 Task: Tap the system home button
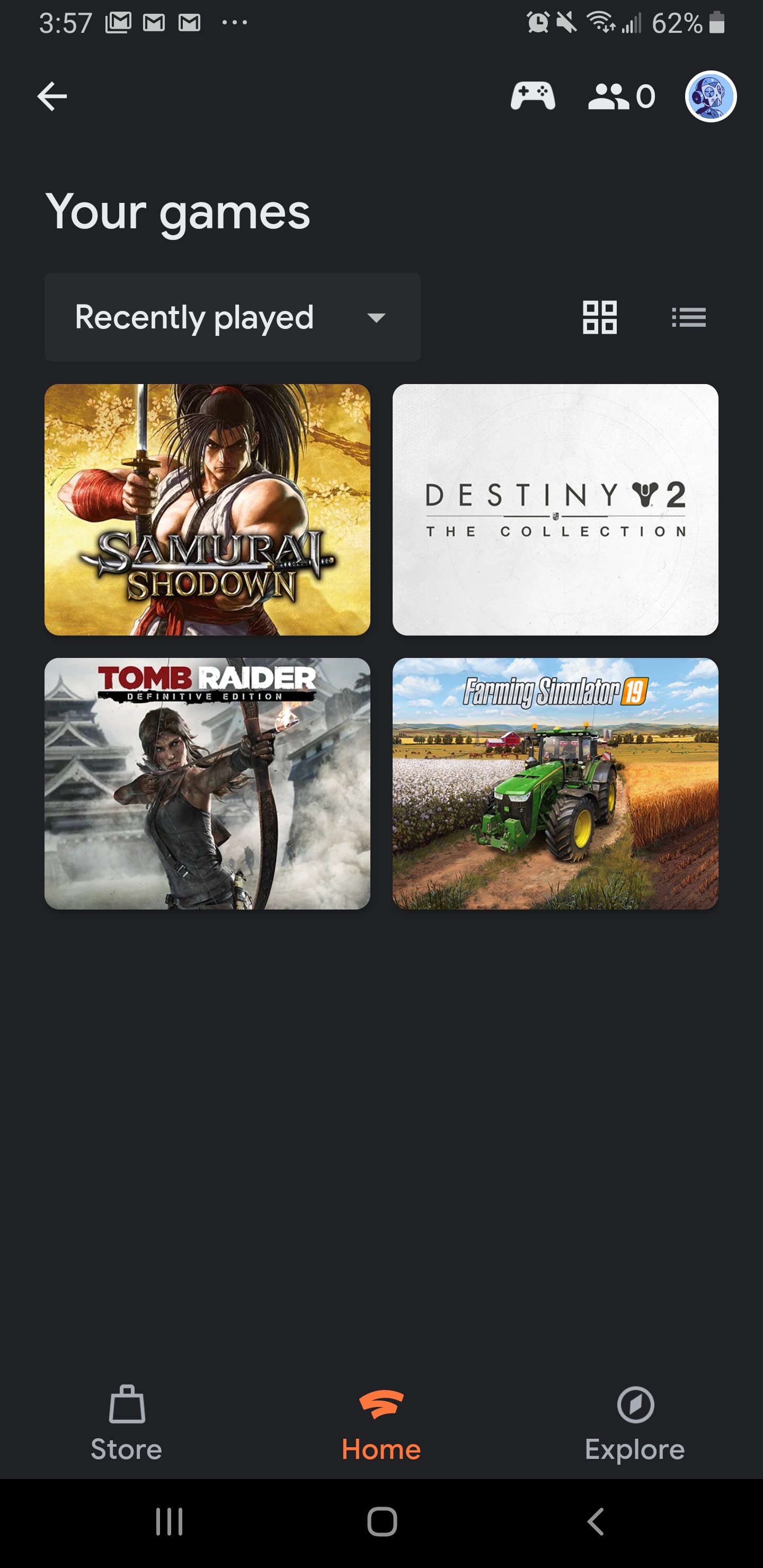[x=382, y=1522]
